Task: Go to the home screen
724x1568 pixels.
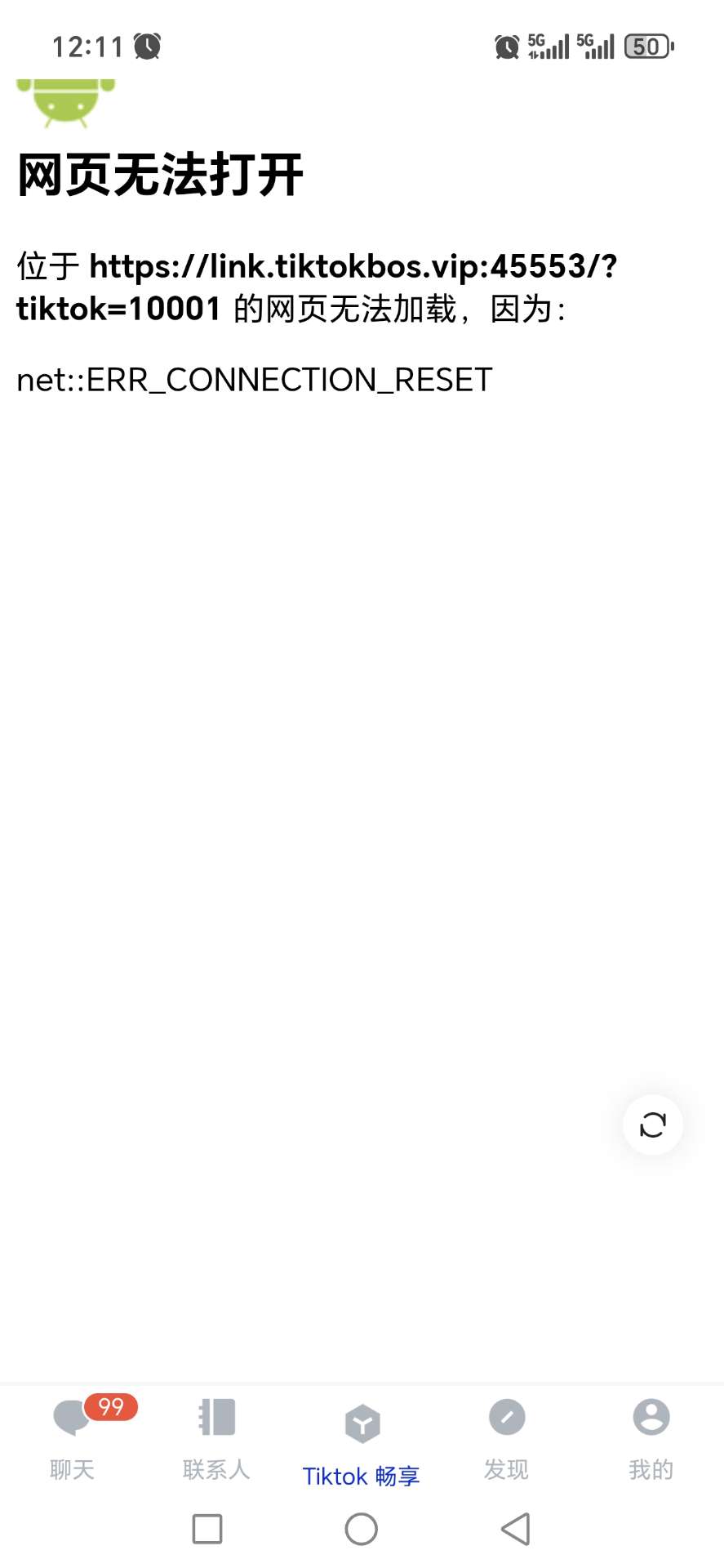Action: point(362,1529)
